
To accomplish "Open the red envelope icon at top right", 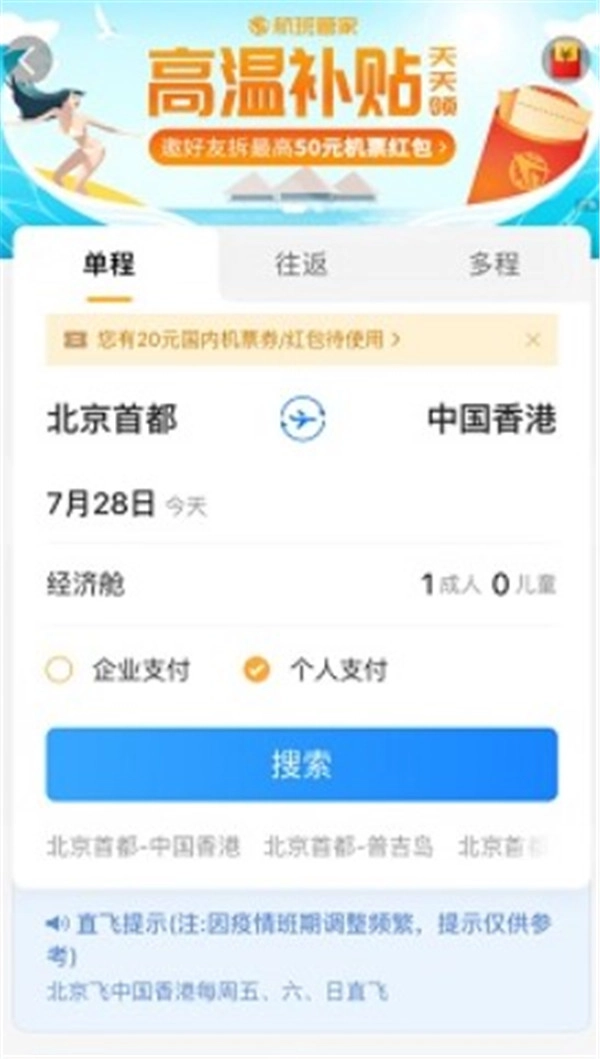I will click(566, 60).
